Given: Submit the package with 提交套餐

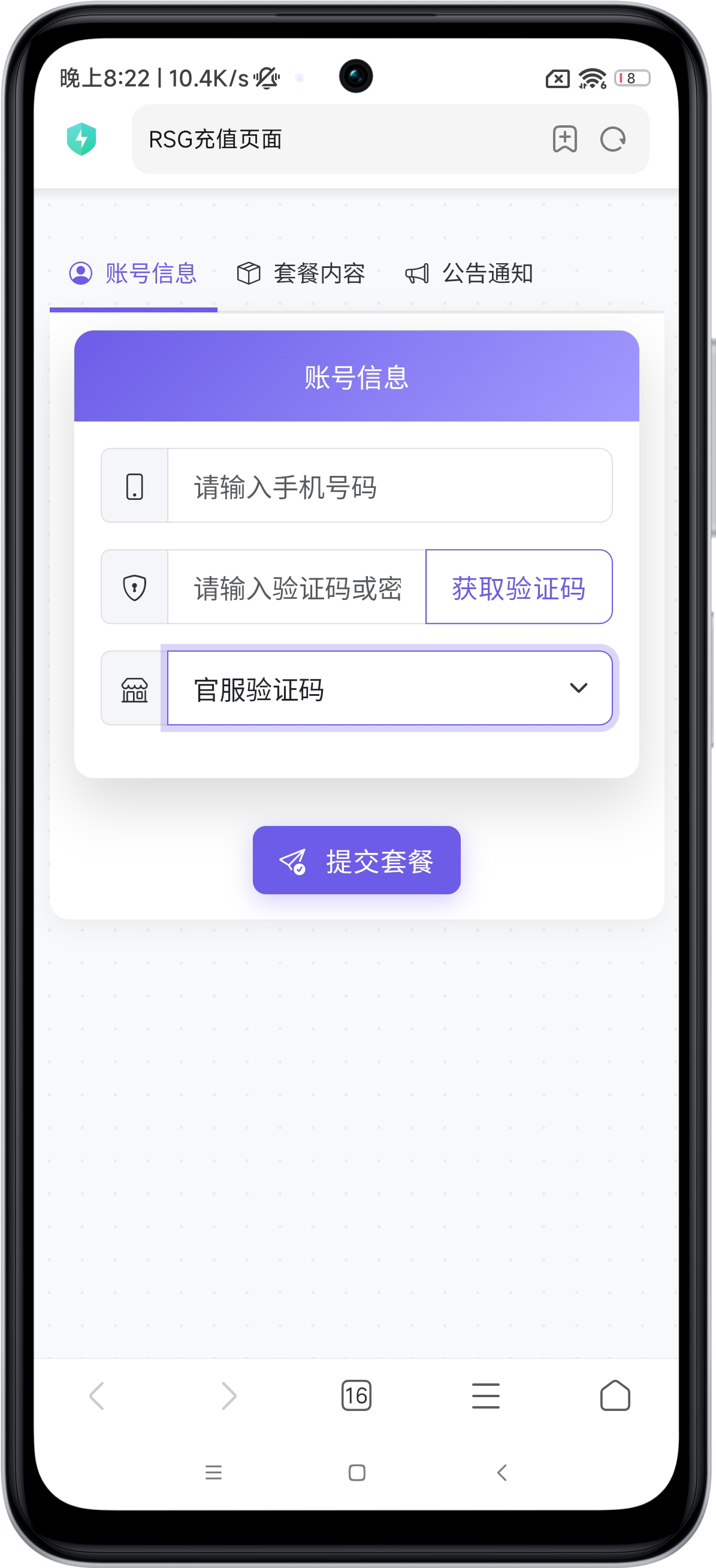Looking at the screenshot, I should tap(357, 860).
